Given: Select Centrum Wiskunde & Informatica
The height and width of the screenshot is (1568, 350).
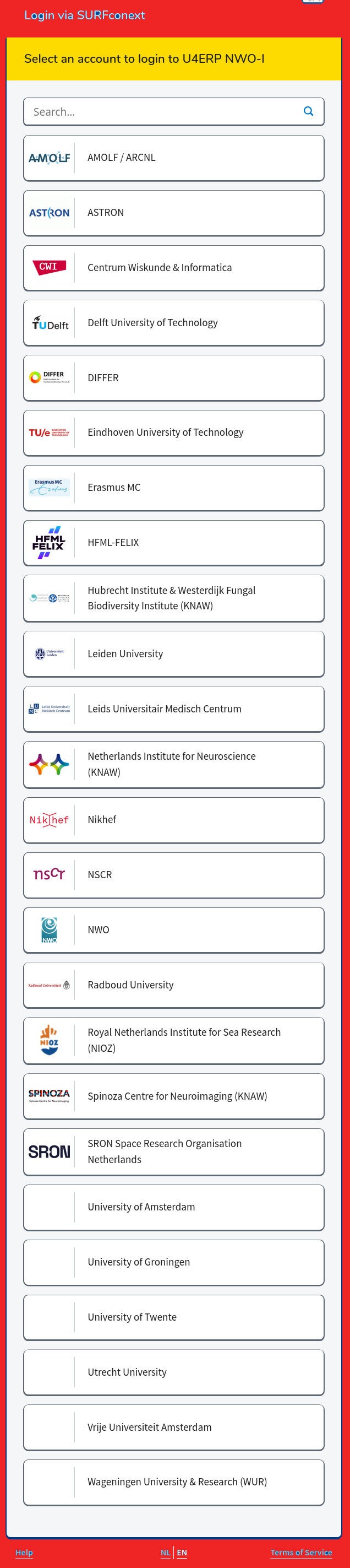Looking at the screenshot, I should (x=173, y=268).
